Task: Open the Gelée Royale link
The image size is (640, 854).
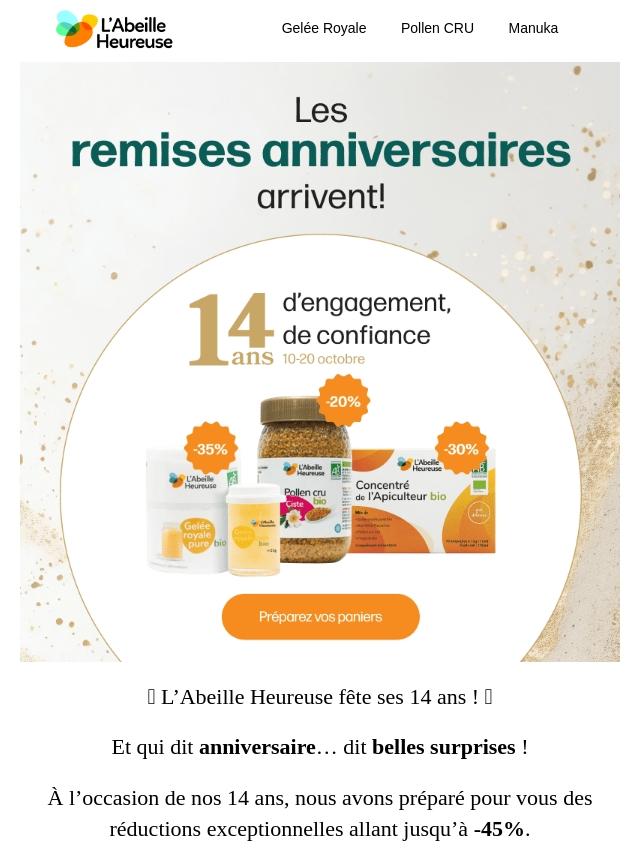Action: (x=323, y=28)
